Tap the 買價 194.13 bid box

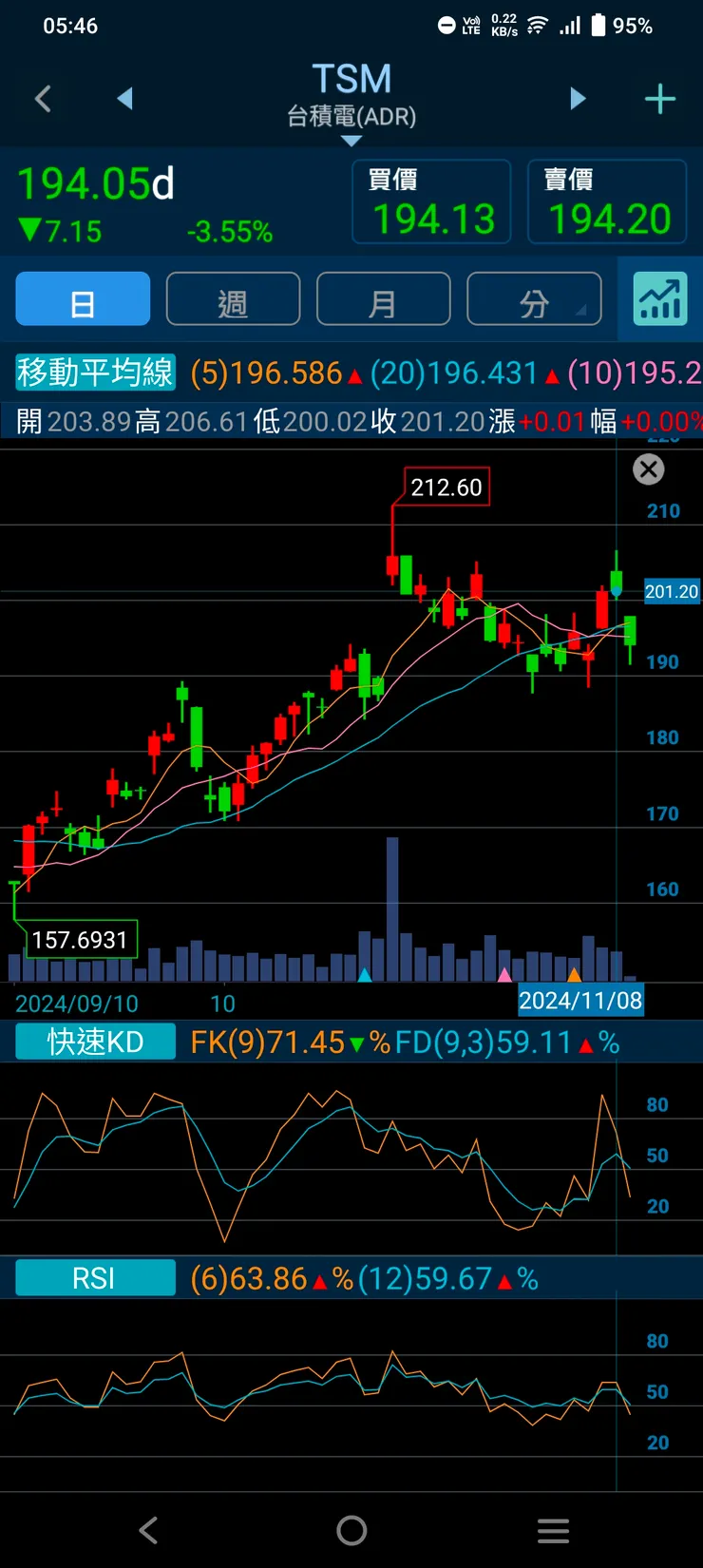[432, 202]
